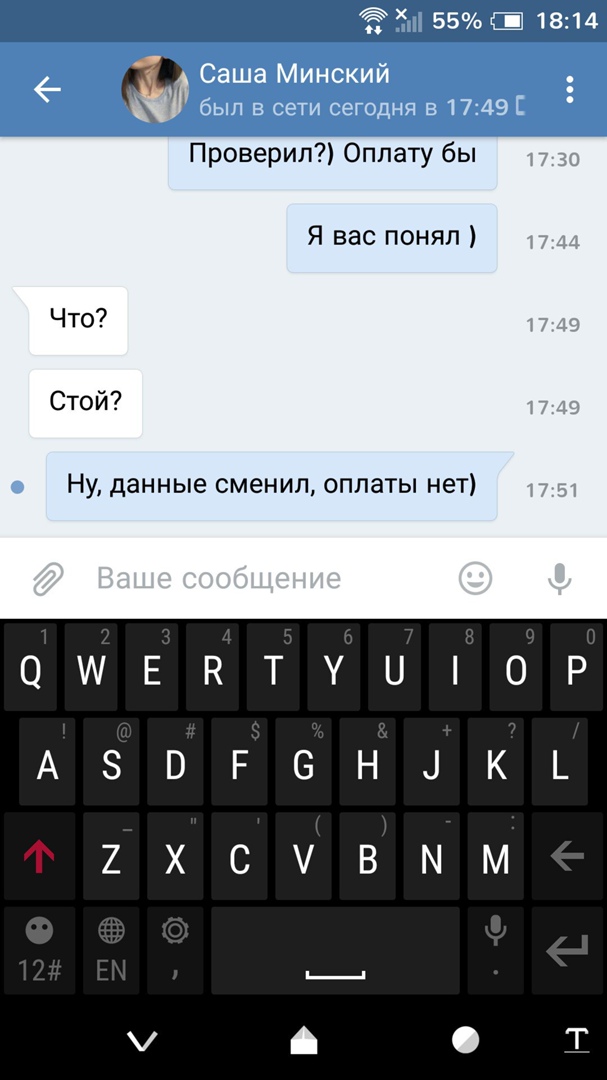
Task: Record a voice message with microphone
Action: pyautogui.click(x=559, y=578)
